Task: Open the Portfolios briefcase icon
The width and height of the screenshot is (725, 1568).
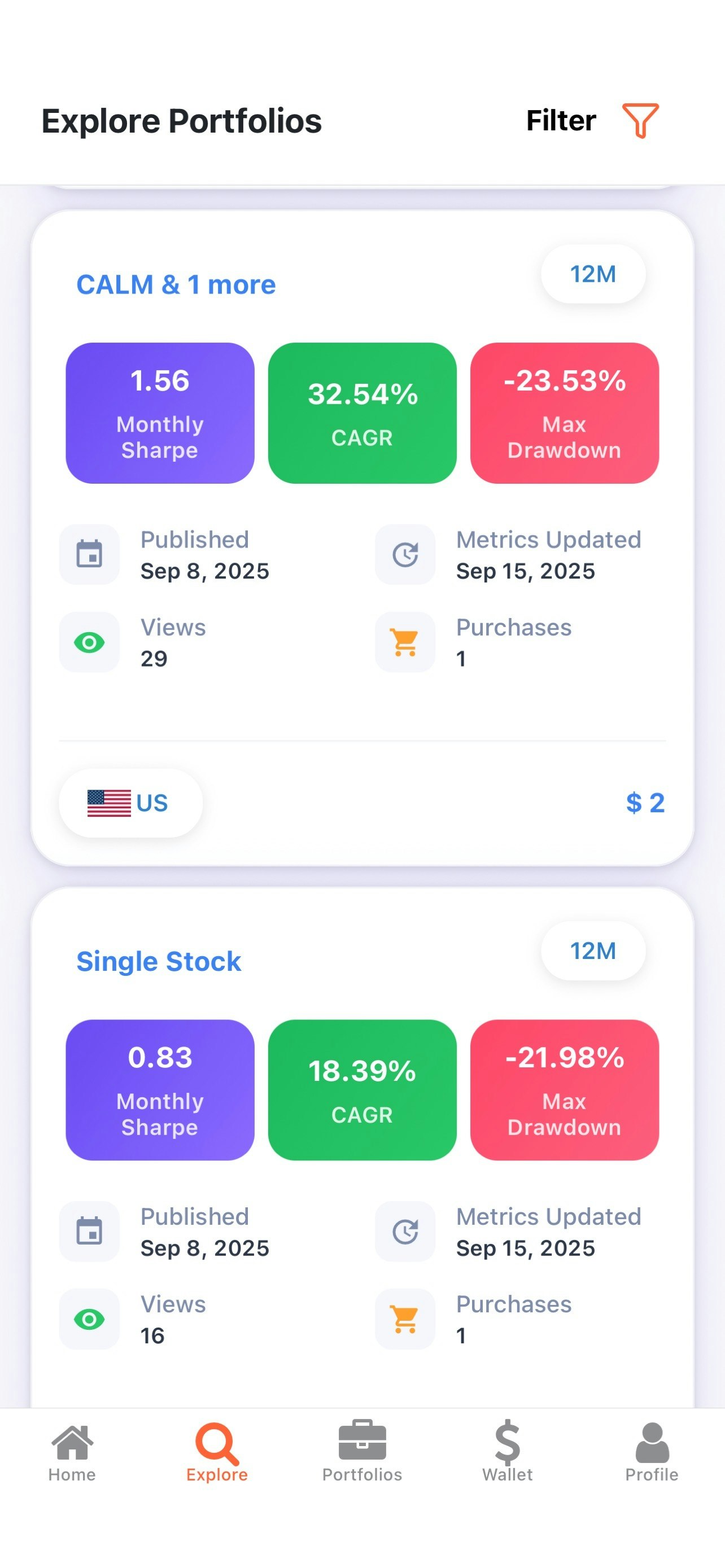Action: 362,1453
